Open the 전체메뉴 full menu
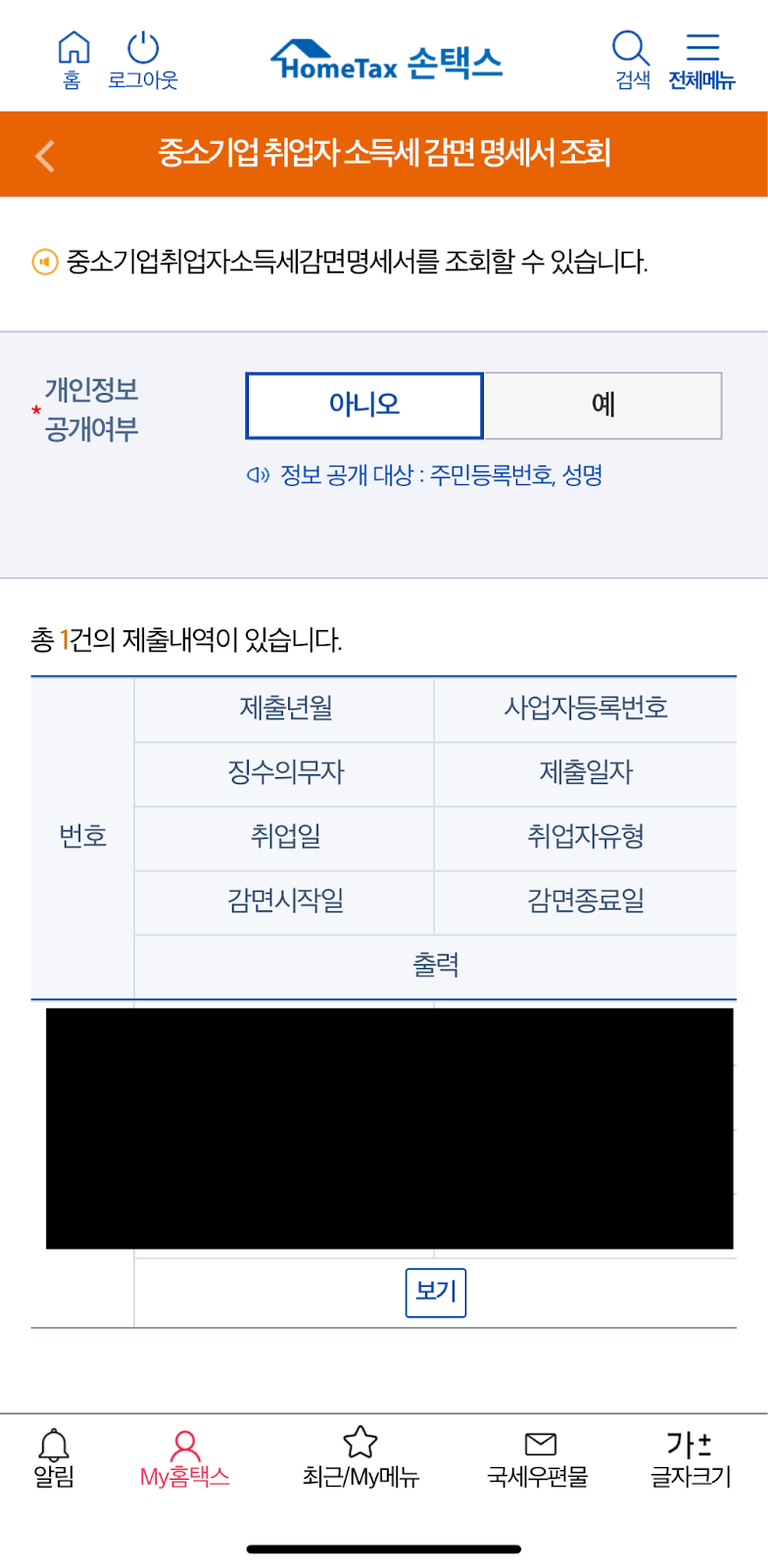 click(701, 60)
